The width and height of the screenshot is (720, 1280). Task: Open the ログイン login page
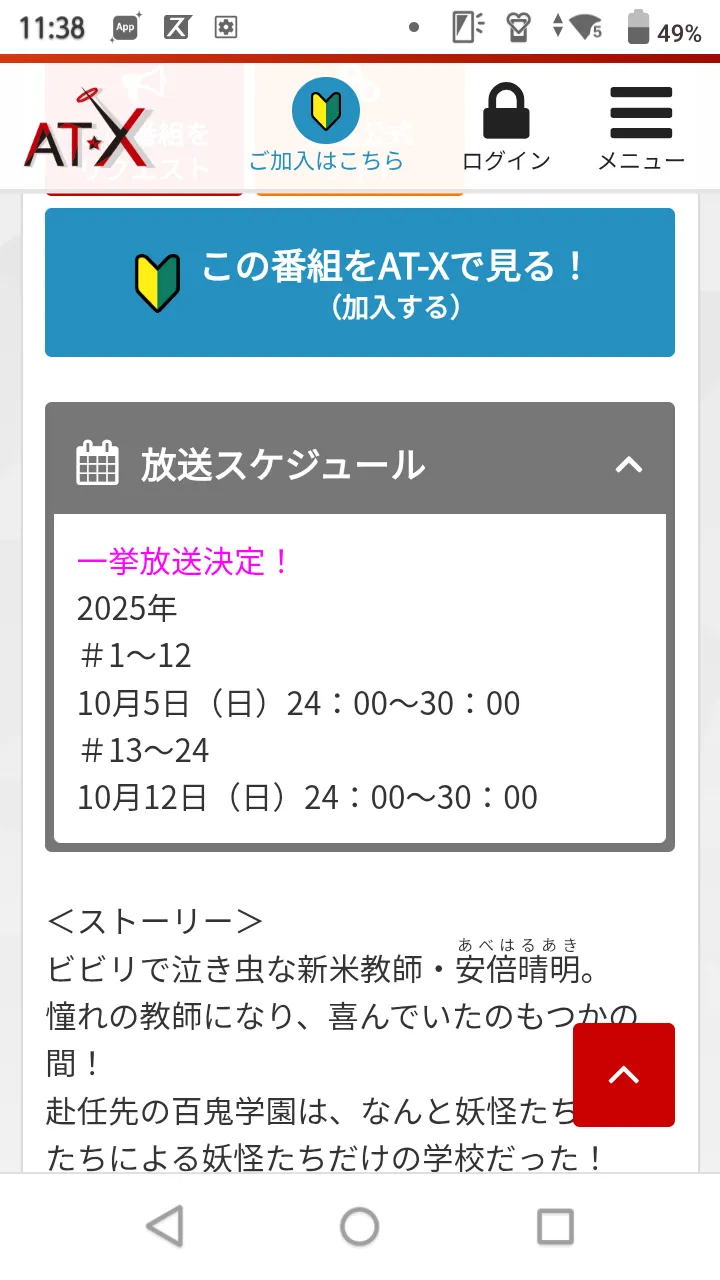click(x=506, y=126)
